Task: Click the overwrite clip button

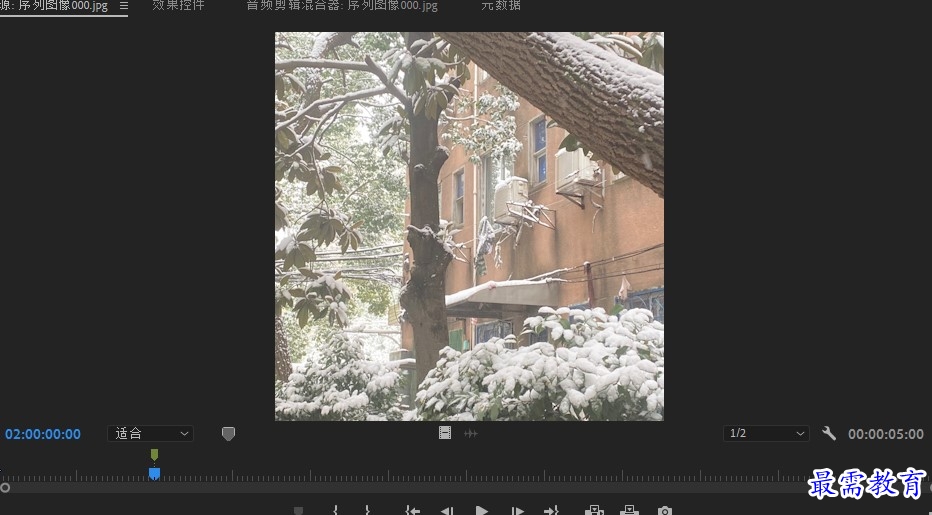Action: point(629,510)
